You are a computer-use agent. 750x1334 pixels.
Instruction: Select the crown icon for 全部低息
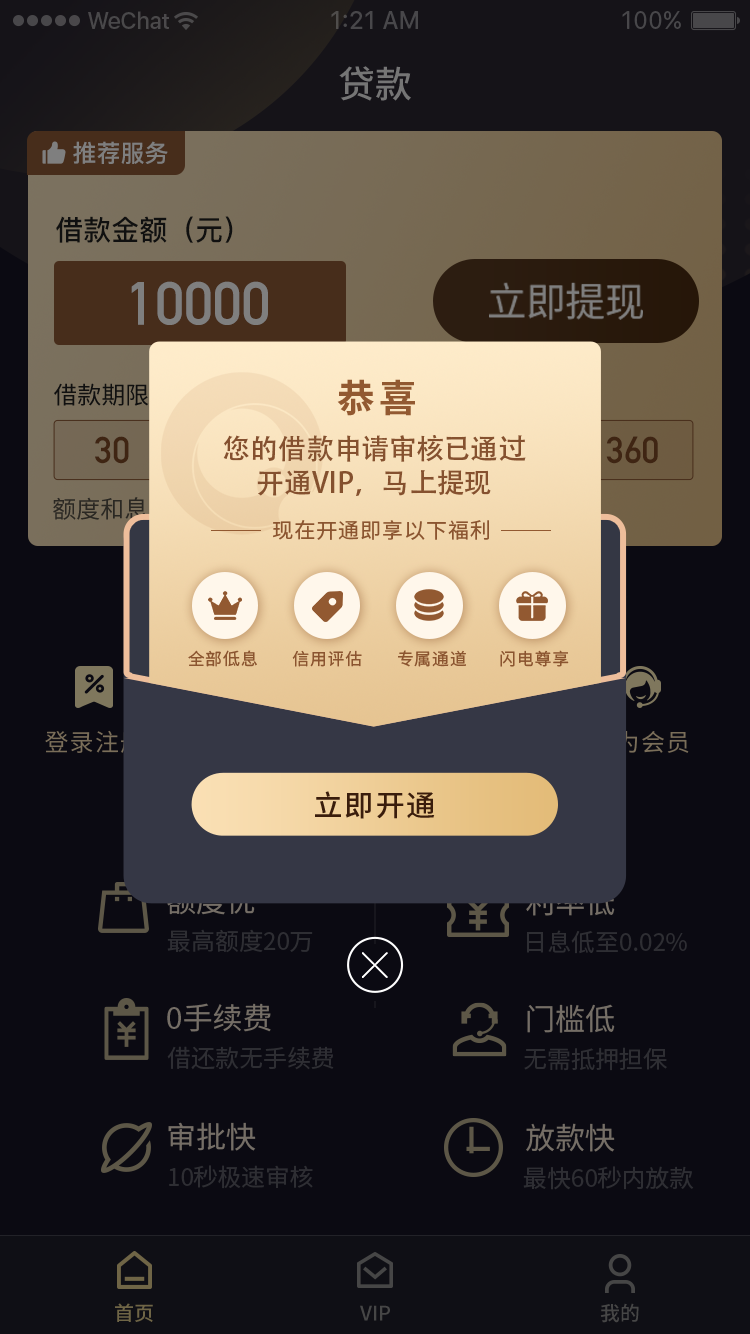pyautogui.click(x=225, y=605)
